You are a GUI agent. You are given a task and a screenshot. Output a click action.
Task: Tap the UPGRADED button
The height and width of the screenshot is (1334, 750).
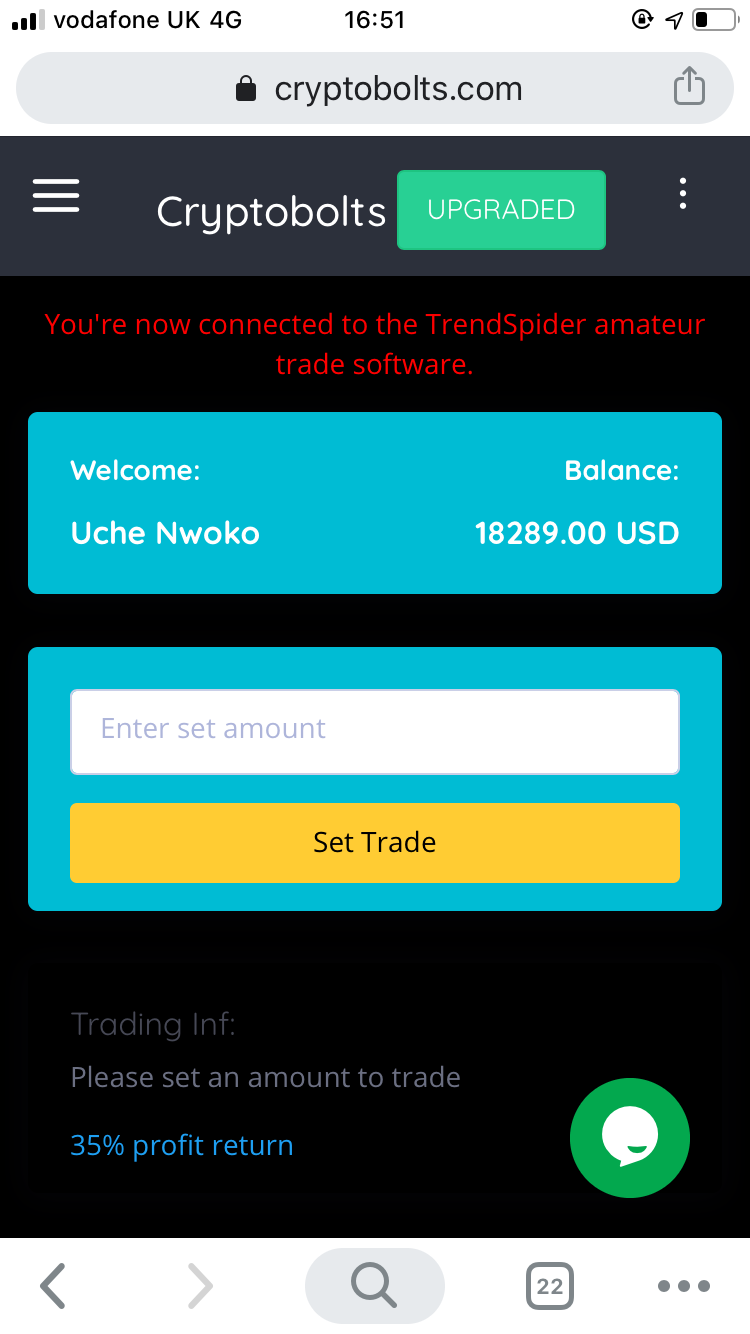[x=501, y=210]
